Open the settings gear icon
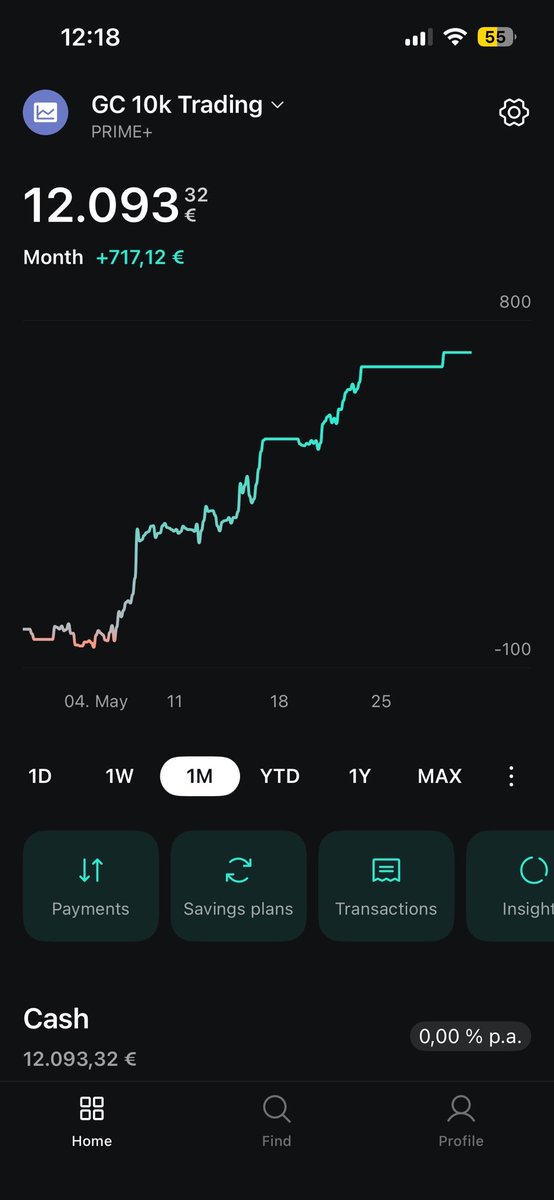Screen dimensions: 554x1200 (x=513, y=112)
